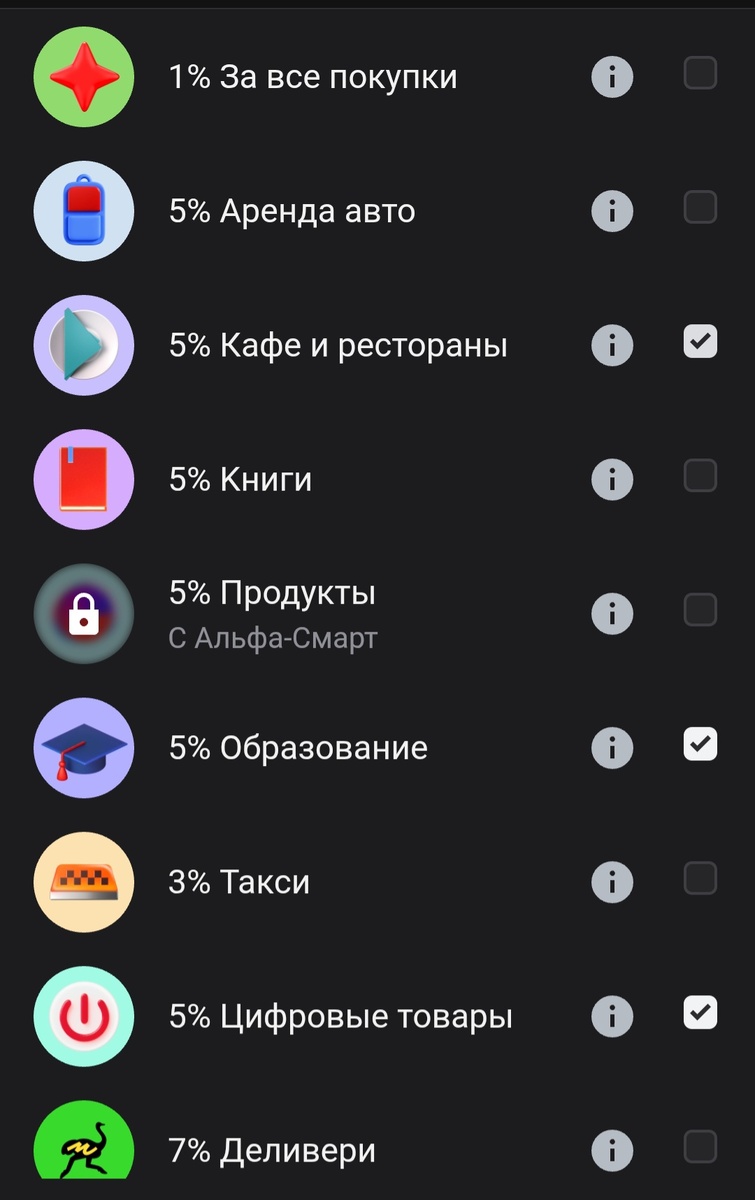The image size is (755, 1200).
Task: Click the red book icon for Книги
Action: (84, 479)
